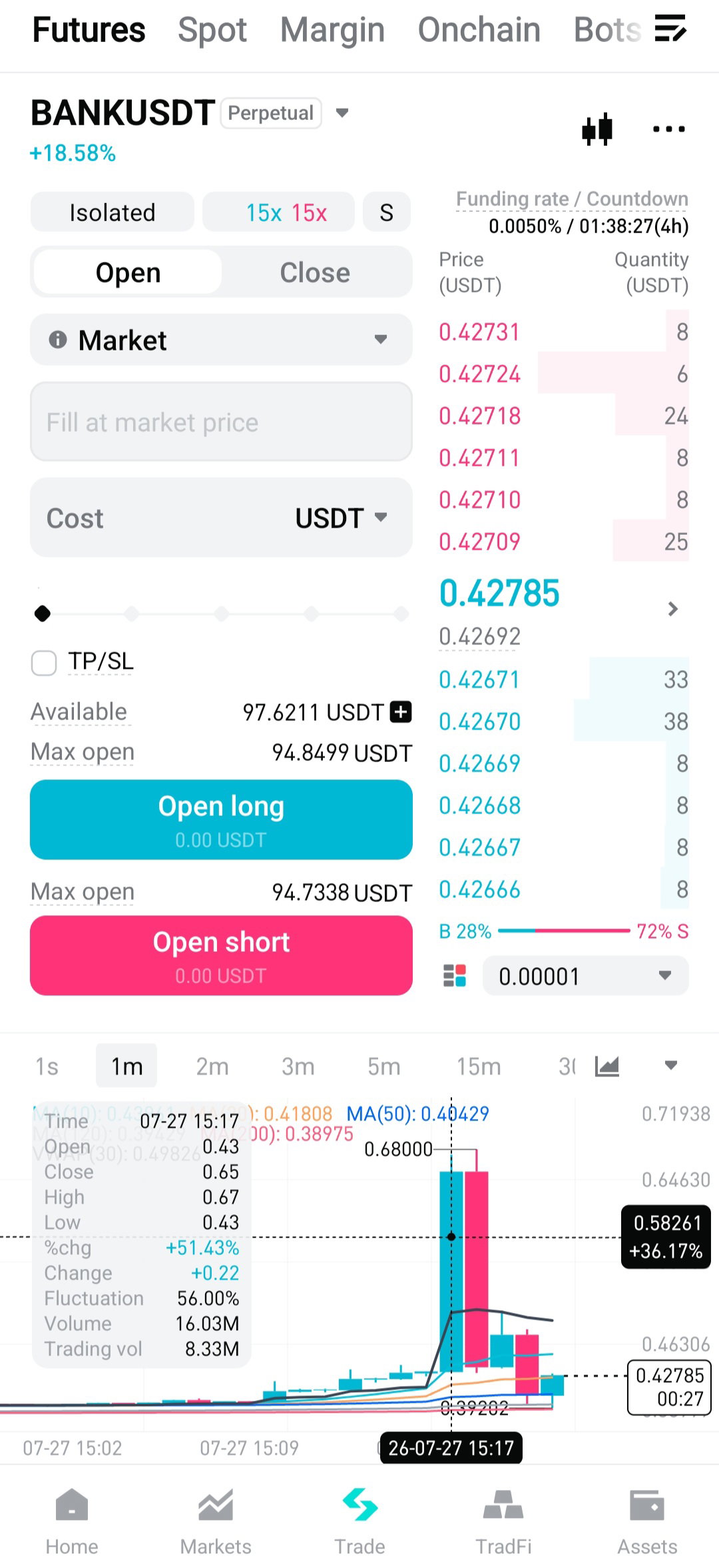Select the 5m chart interval

[384, 1066]
